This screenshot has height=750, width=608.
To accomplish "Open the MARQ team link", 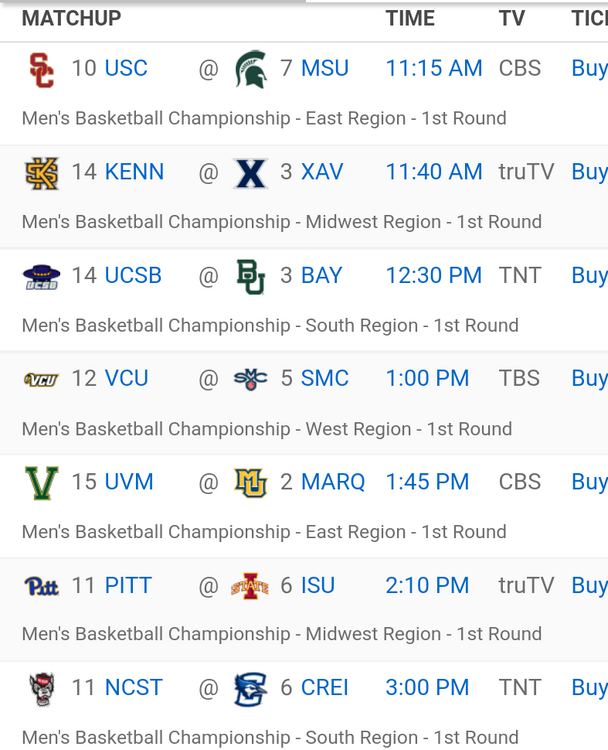I will point(333,482).
